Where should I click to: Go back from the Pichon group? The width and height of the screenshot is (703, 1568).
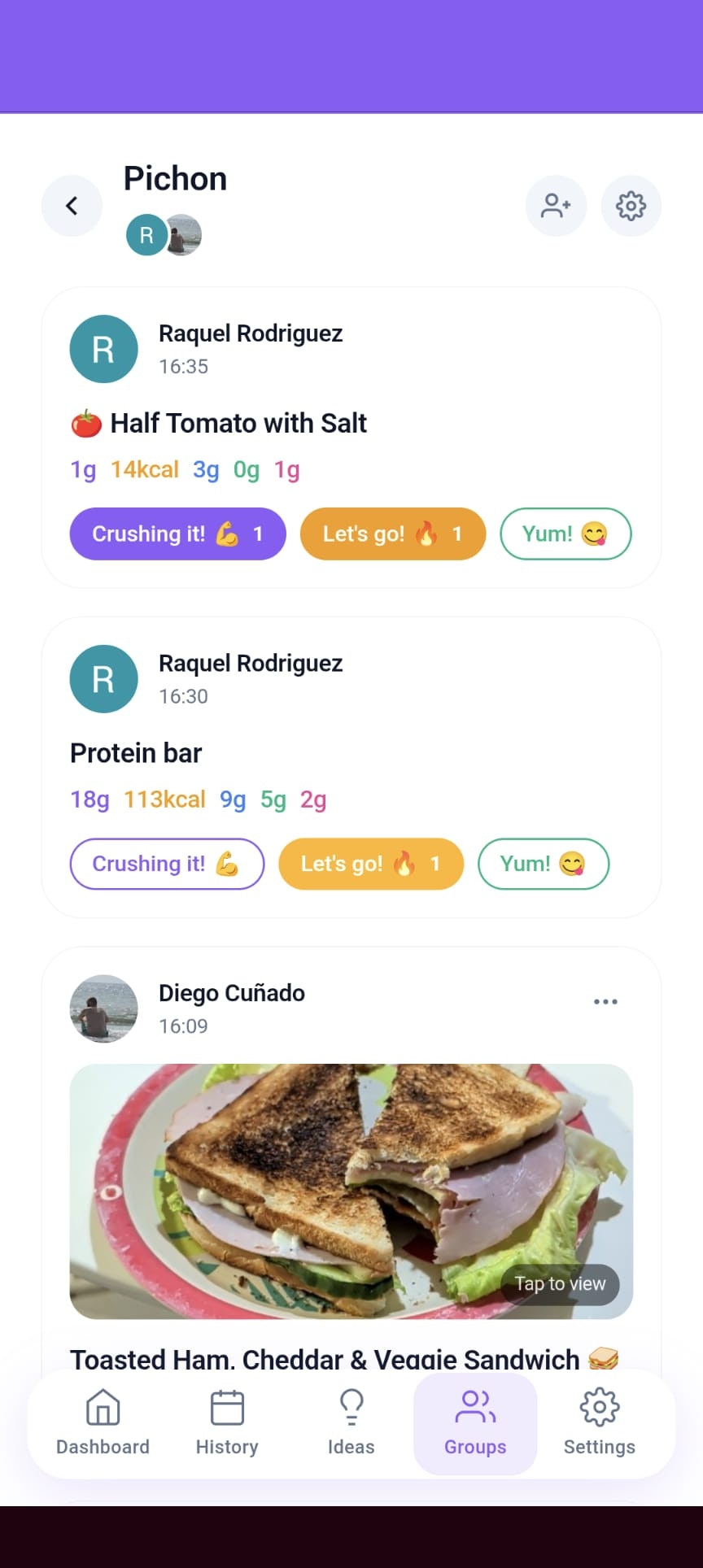72,206
